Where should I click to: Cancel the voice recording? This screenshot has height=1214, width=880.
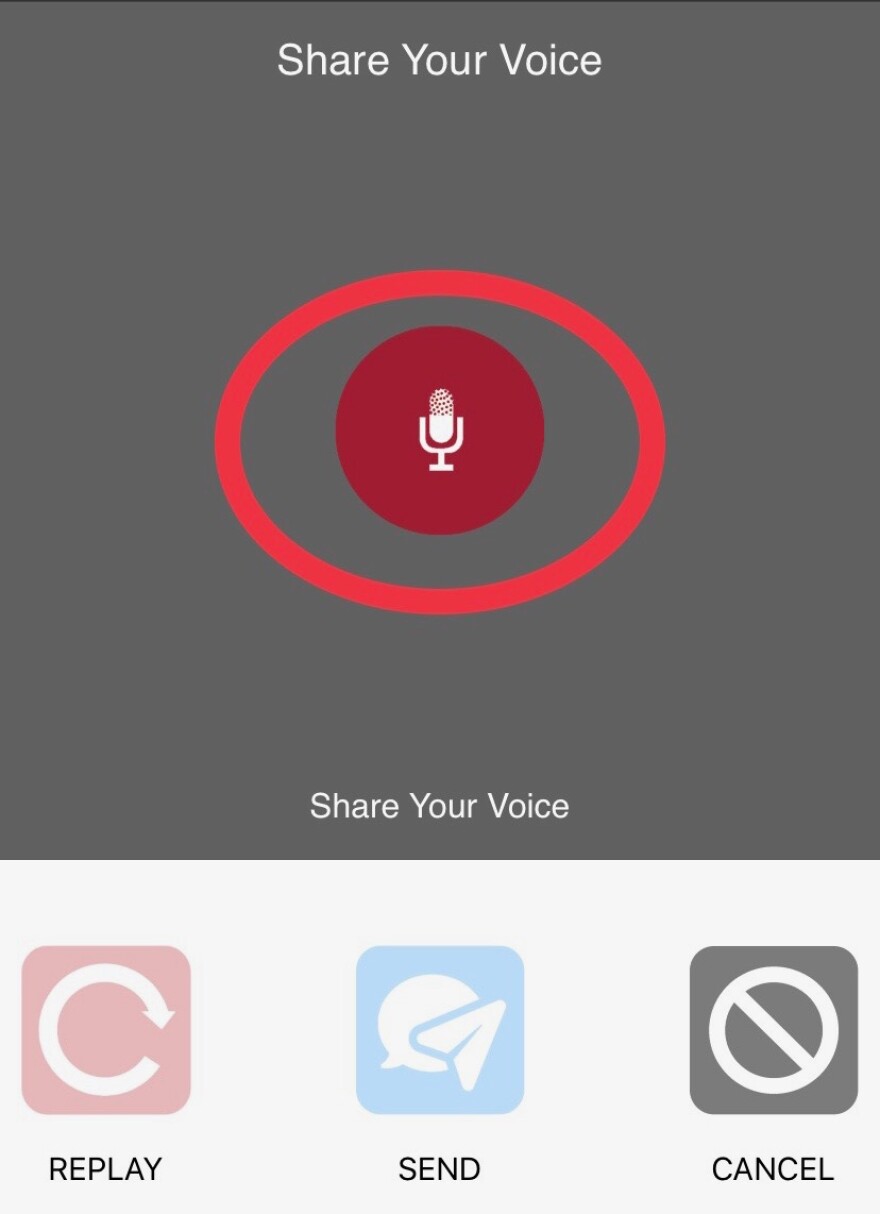pos(773,1030)
